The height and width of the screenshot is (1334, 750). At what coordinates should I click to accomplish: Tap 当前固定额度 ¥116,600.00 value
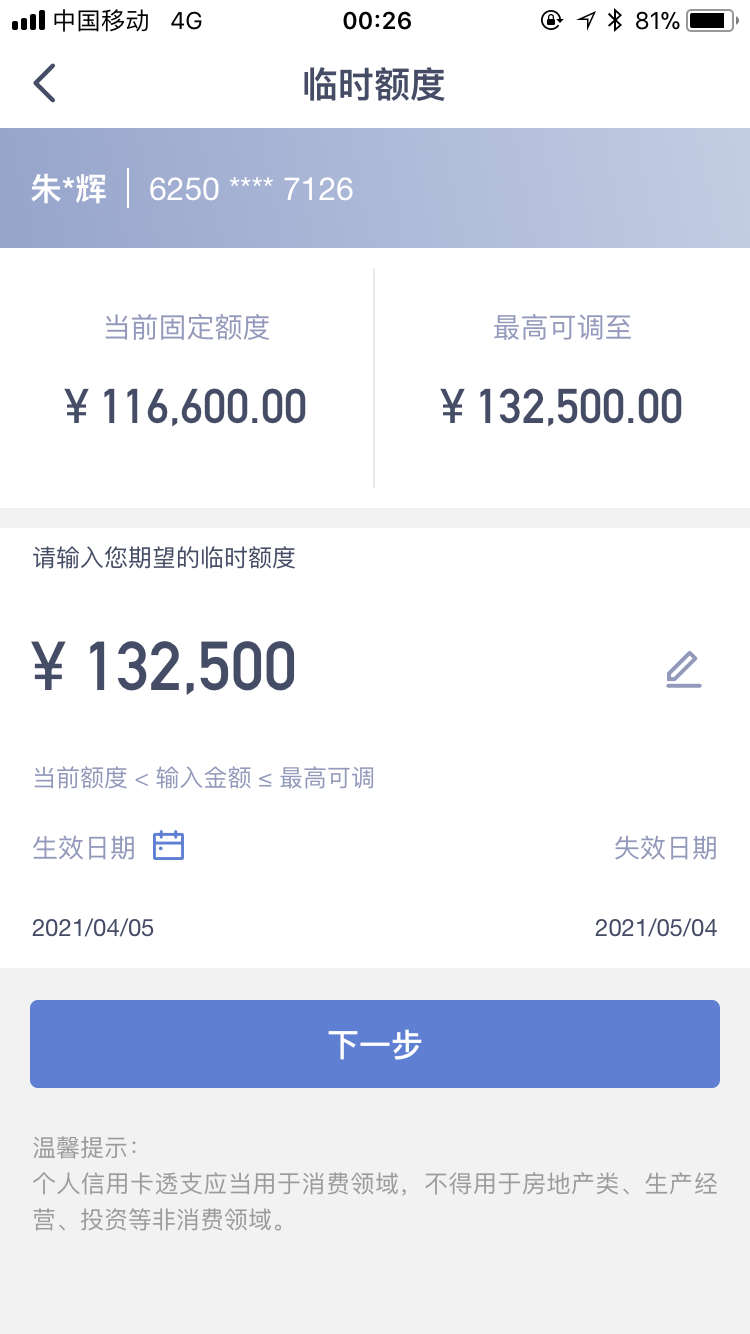[x=187, y=406]
